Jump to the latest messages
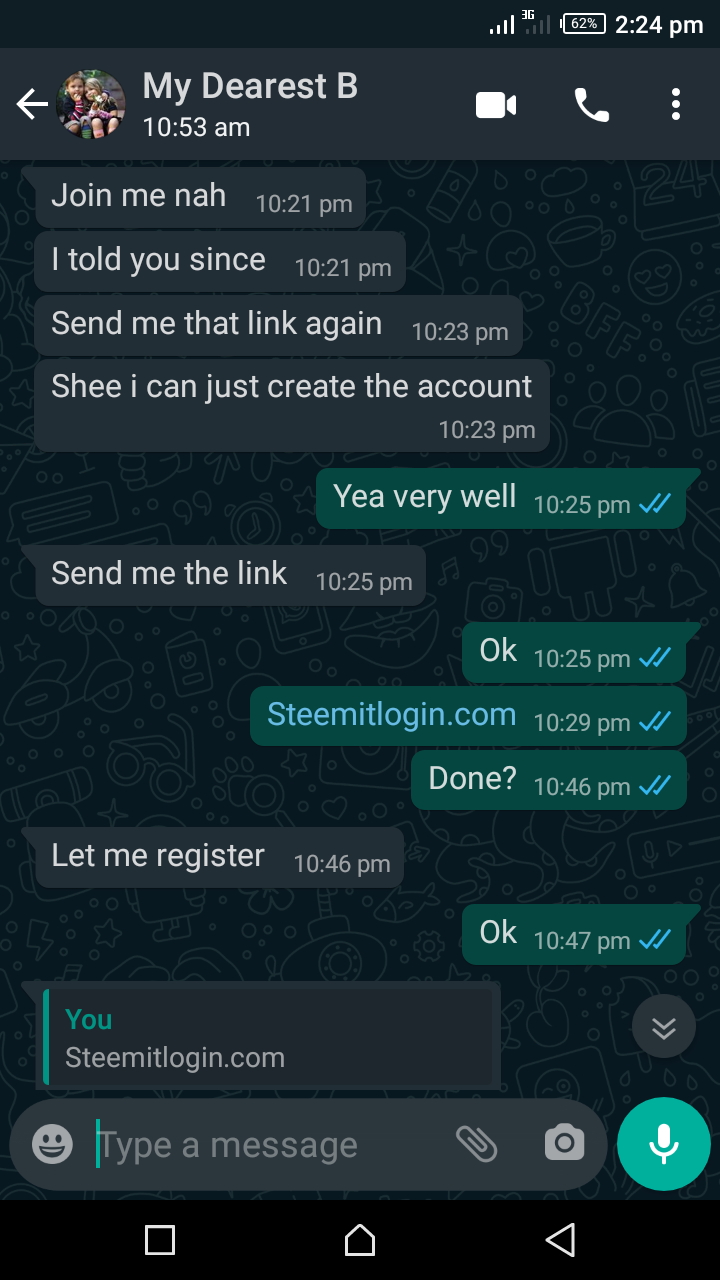This screenshot has height=1280, width=720. click(x=664, y=1027)
